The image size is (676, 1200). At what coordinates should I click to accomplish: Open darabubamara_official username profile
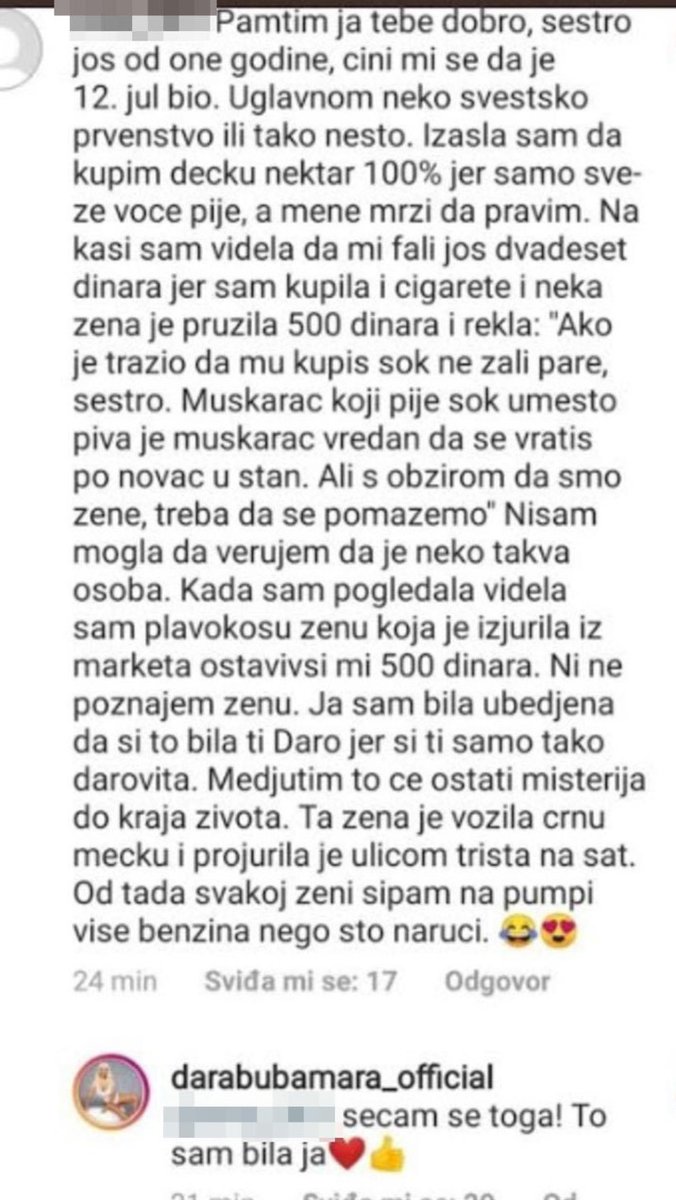click(x=333, y=1078)
